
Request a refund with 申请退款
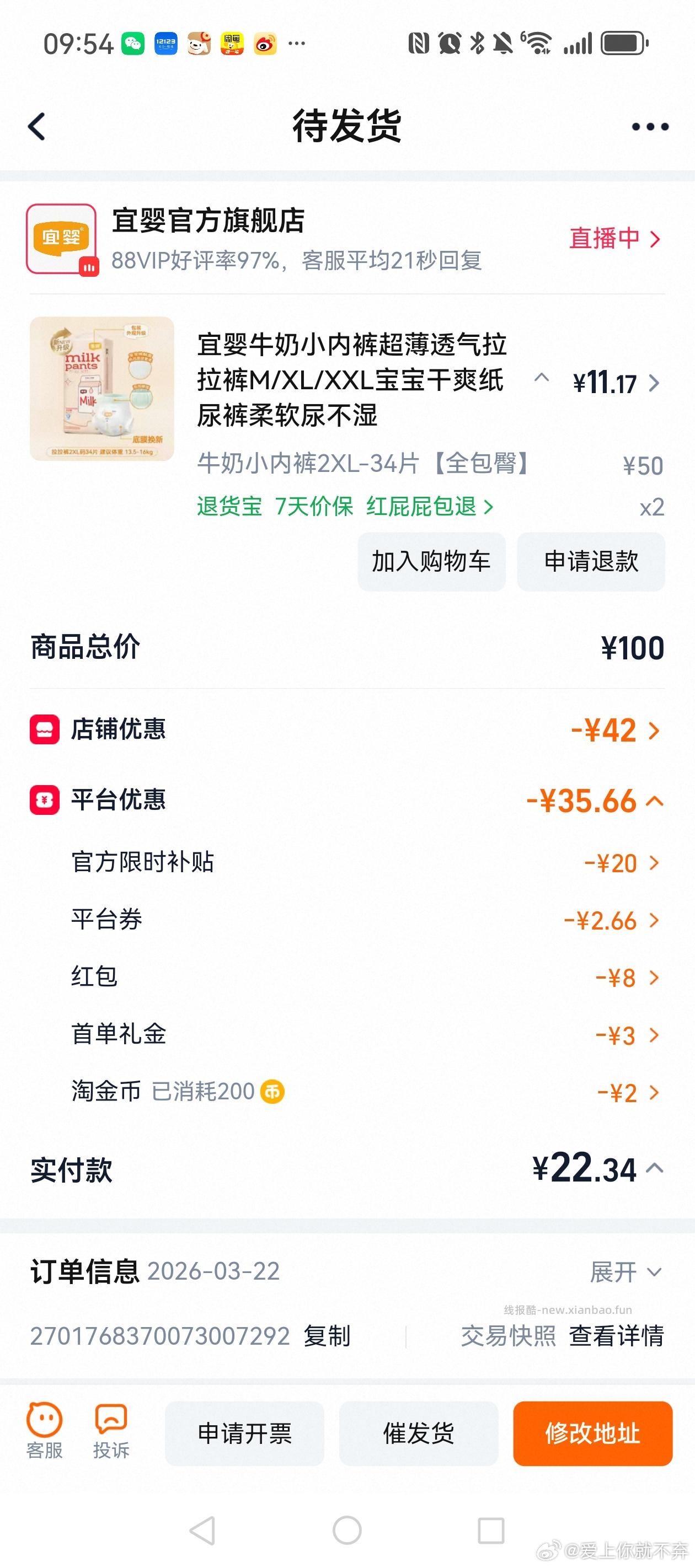[x=591, y=561]
